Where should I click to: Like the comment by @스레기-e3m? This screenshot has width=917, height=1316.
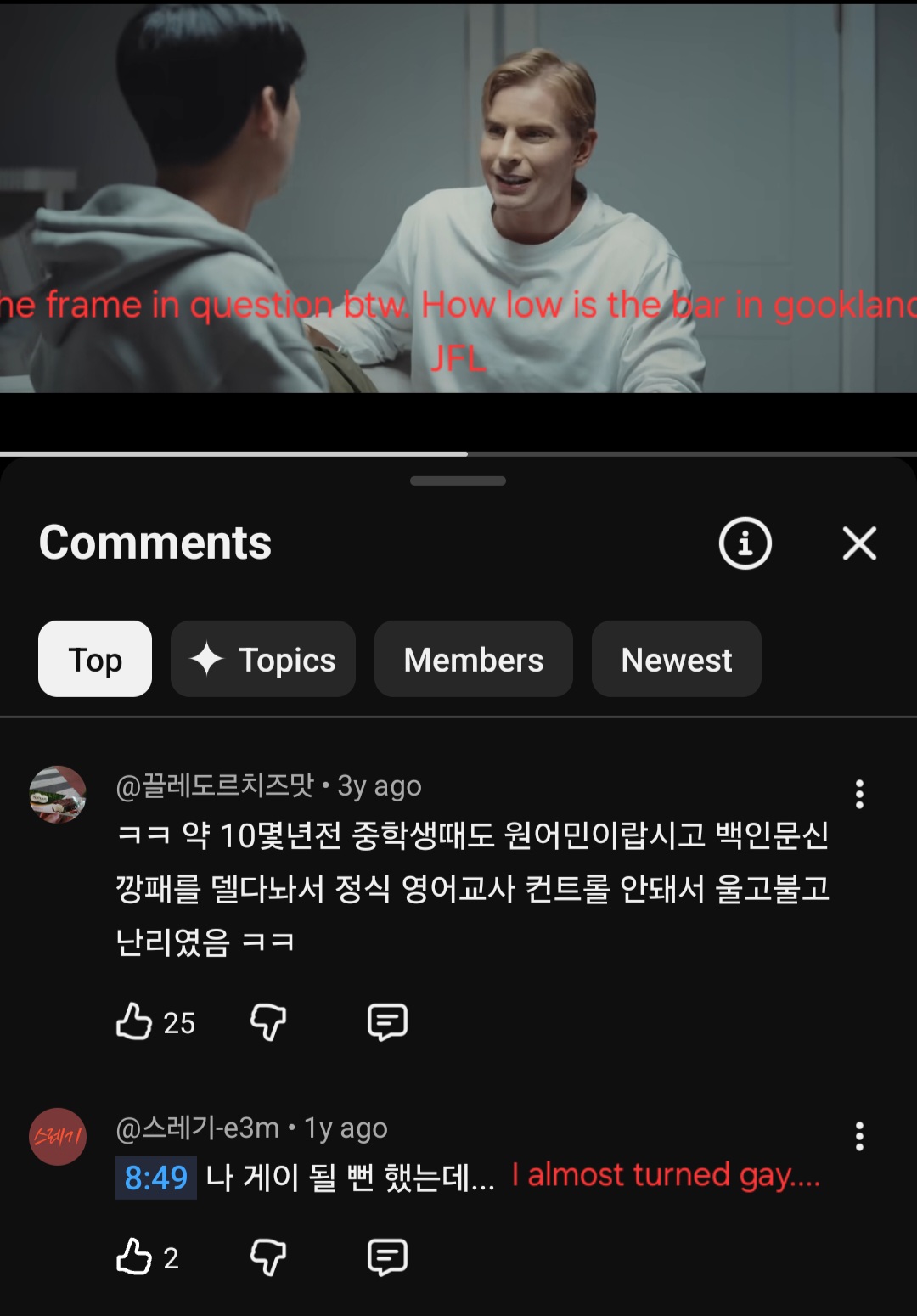134,1257
